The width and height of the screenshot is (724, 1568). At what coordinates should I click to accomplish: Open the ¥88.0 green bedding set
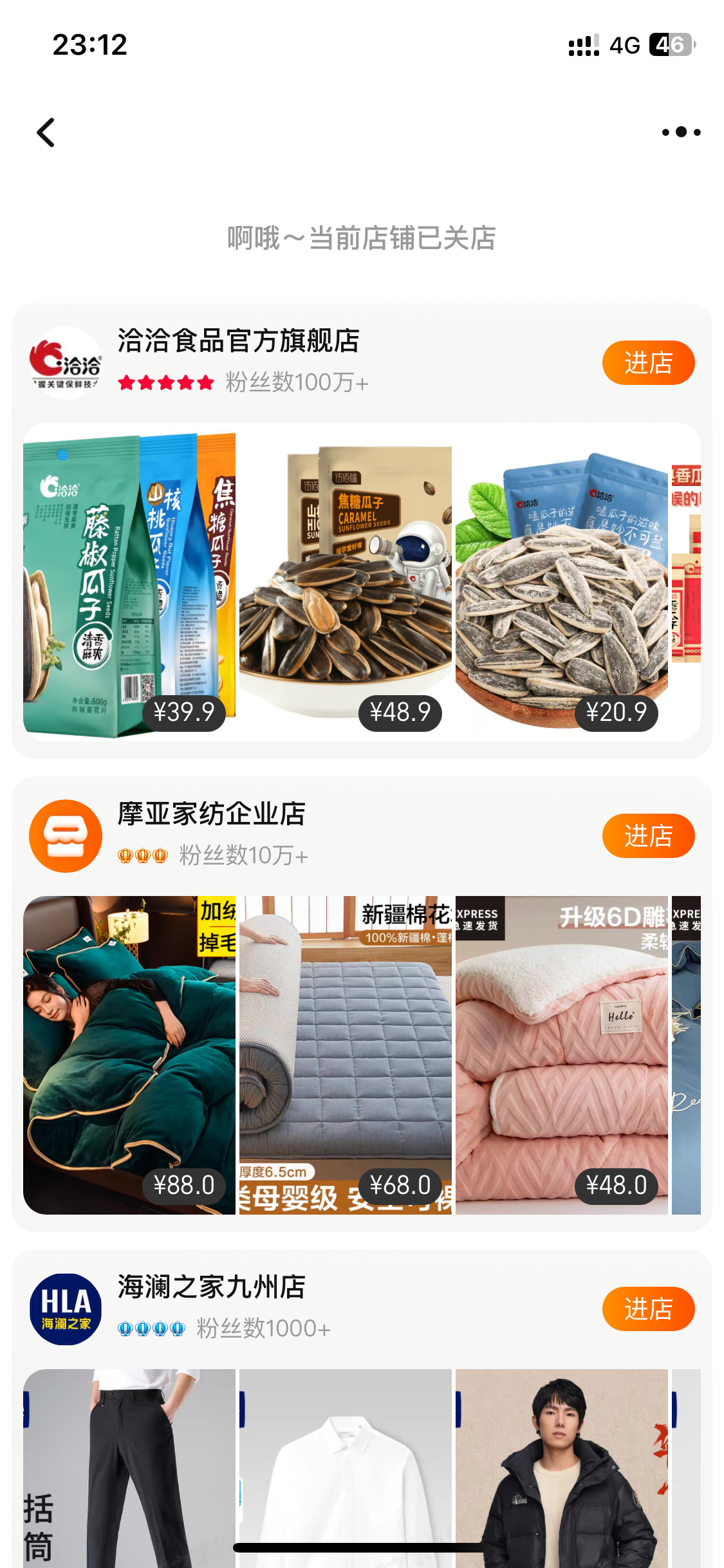tap(129, 1054)
